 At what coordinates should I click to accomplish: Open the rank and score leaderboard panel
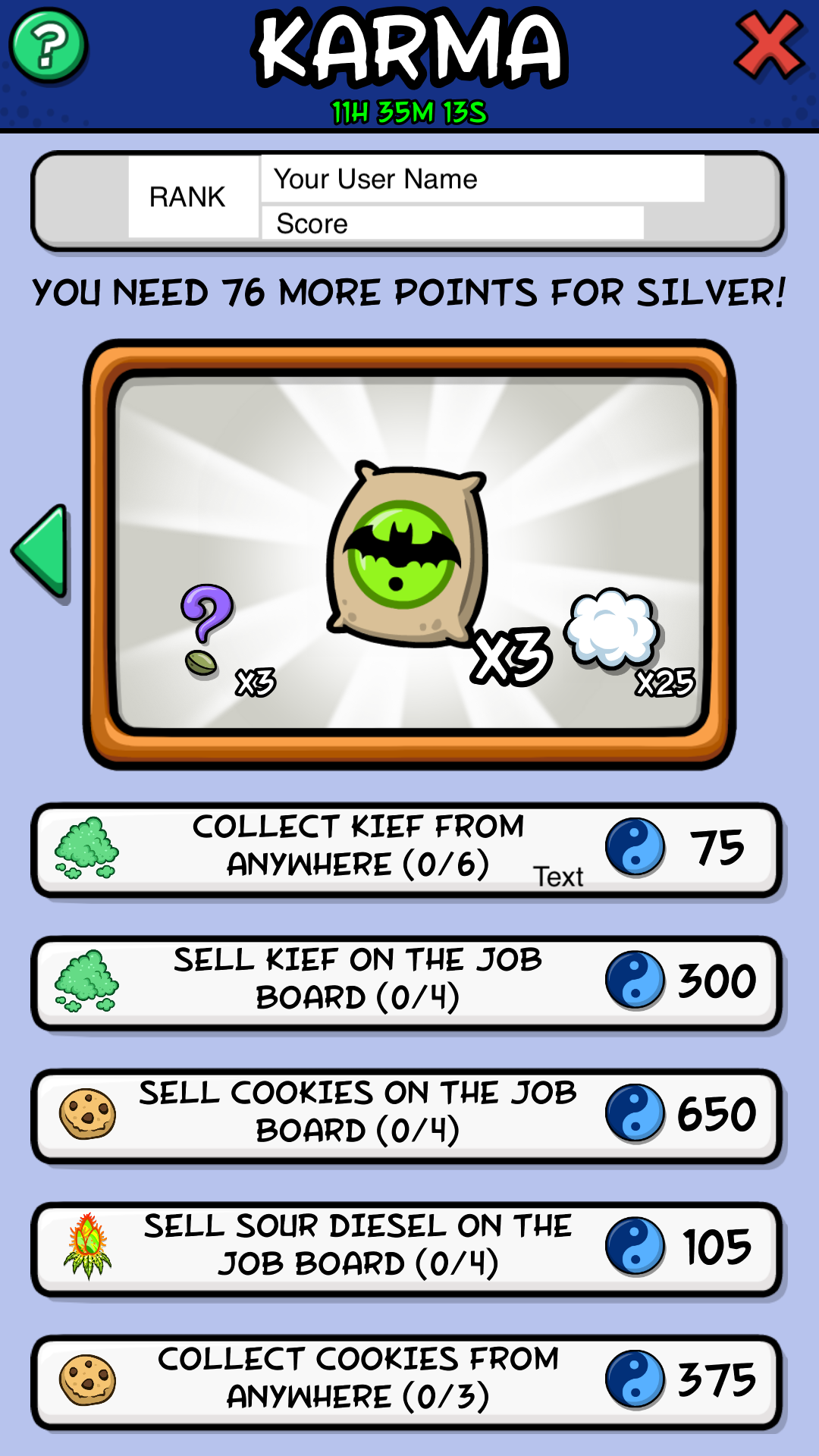pos(407,199)
